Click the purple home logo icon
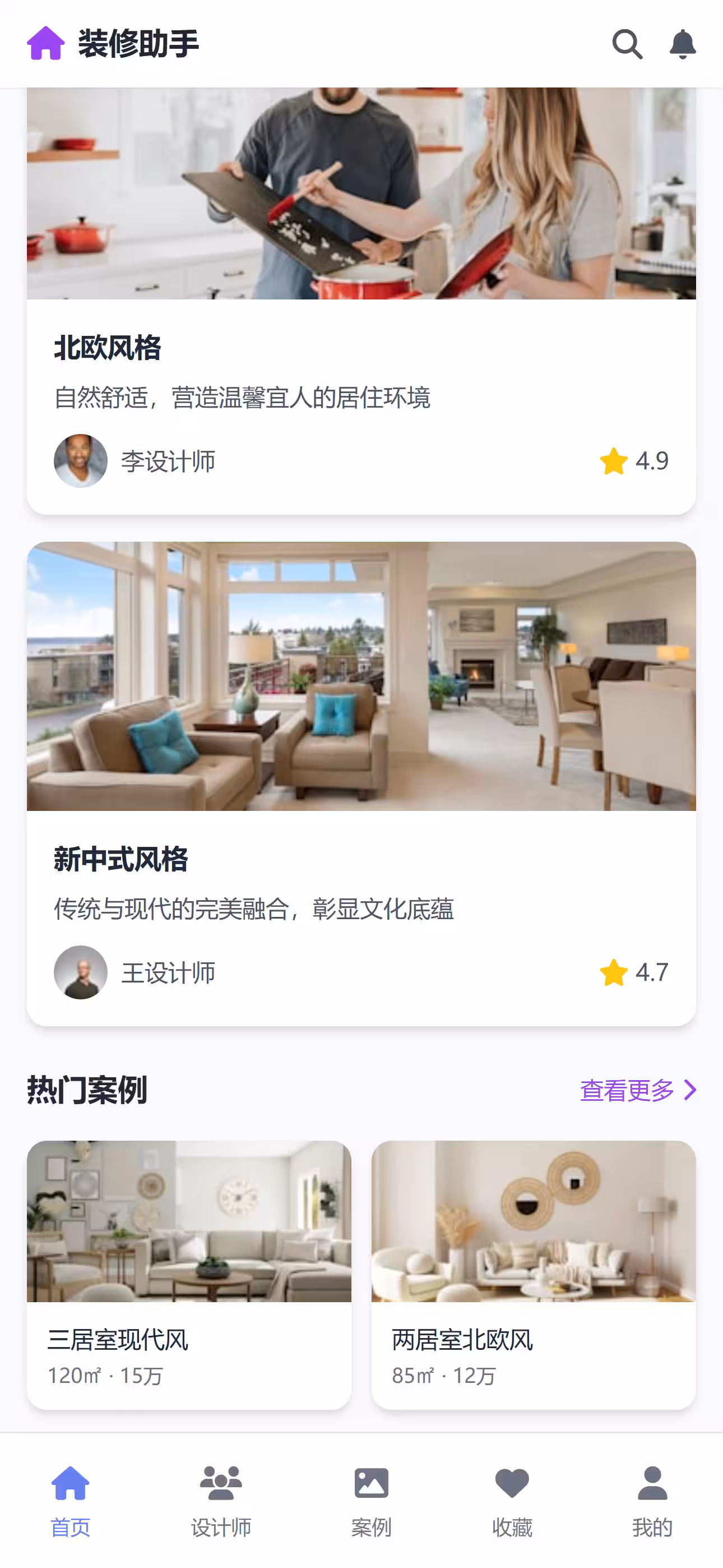Screen dimensions: 723x1568 click(45, 43)
